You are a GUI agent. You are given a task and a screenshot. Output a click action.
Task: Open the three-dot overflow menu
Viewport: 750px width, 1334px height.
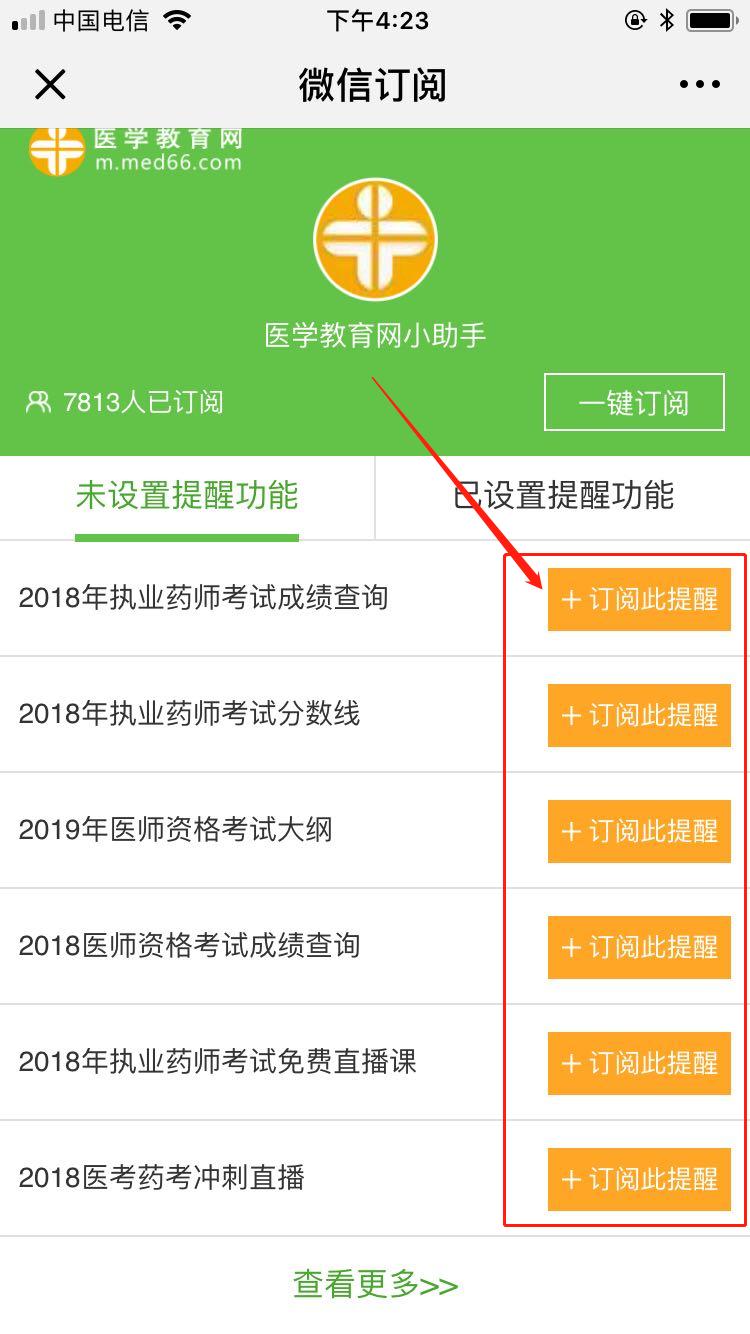(699, 85)
